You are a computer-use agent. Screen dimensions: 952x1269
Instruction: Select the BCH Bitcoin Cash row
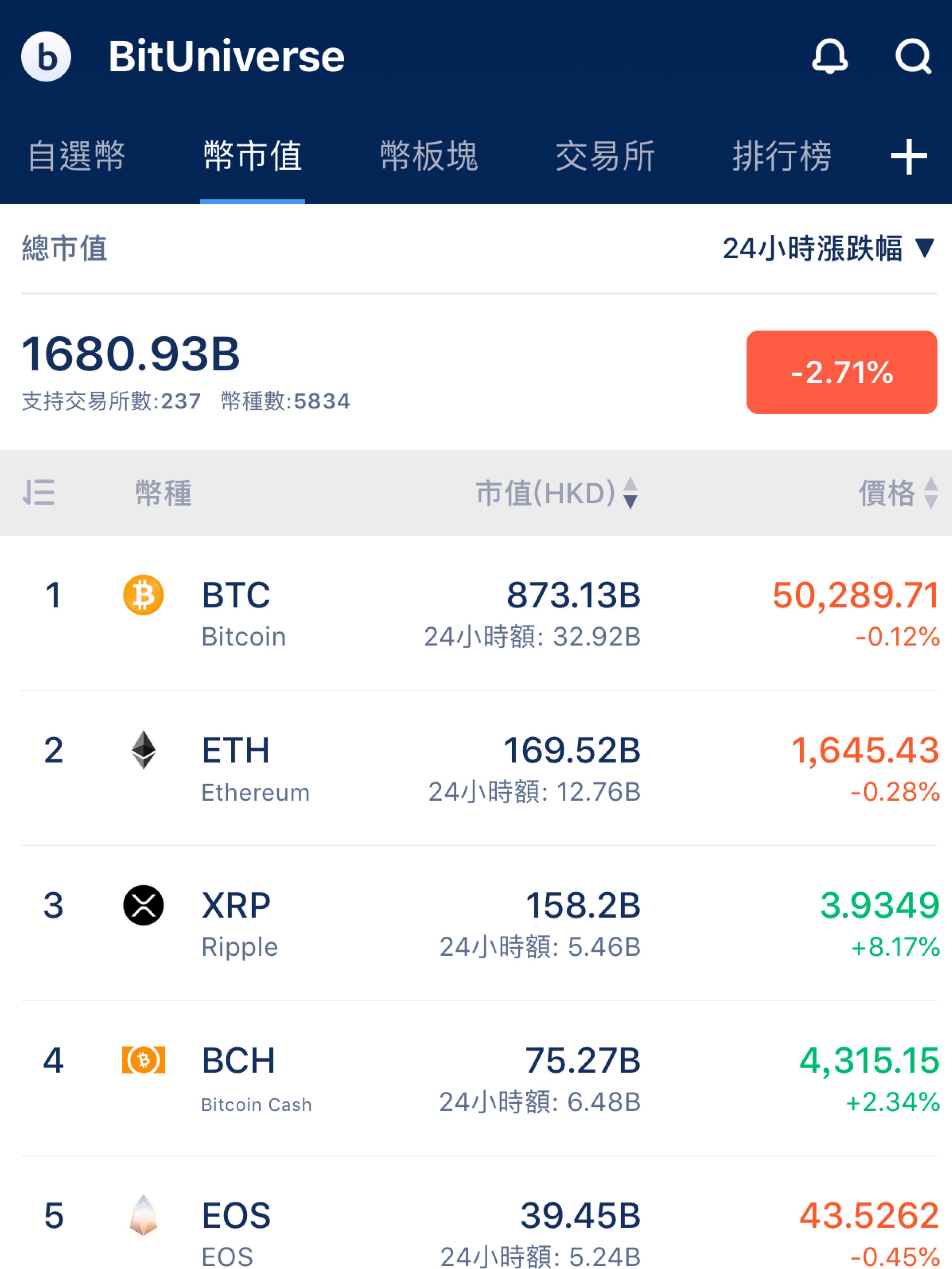(x=476, y=1078)
